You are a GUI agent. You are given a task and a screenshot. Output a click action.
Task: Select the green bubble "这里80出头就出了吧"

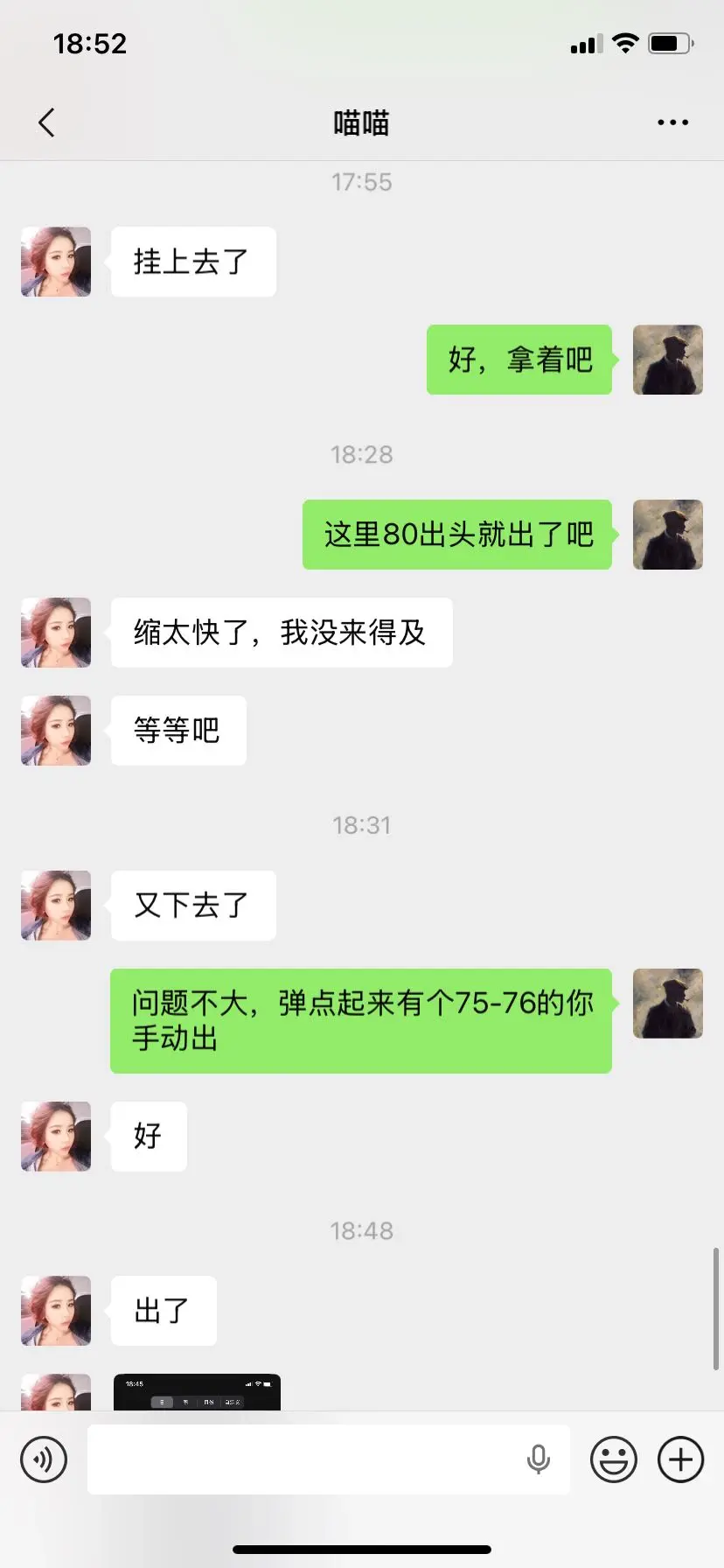pos(456,535)
